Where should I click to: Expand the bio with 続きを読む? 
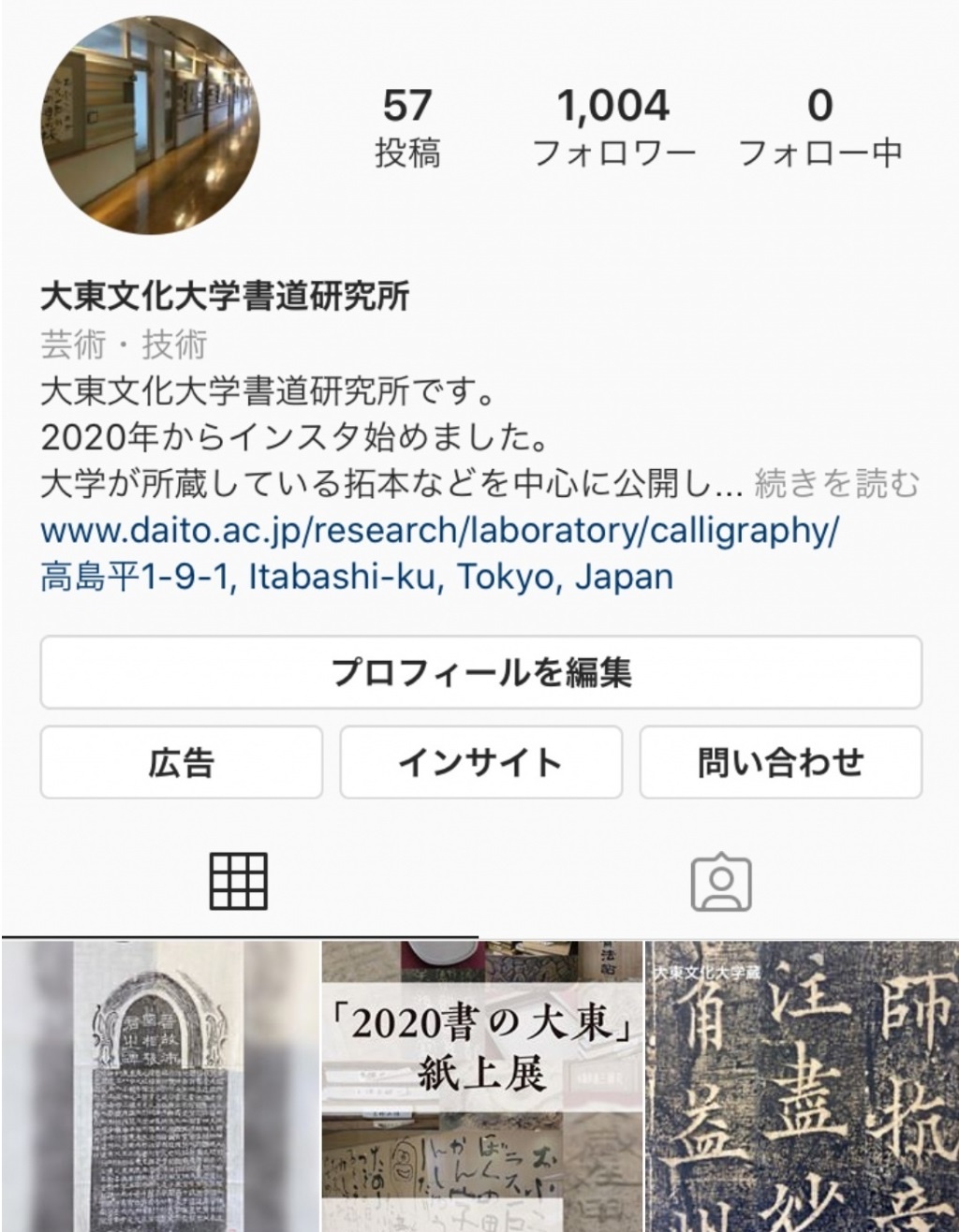[836, 484]
